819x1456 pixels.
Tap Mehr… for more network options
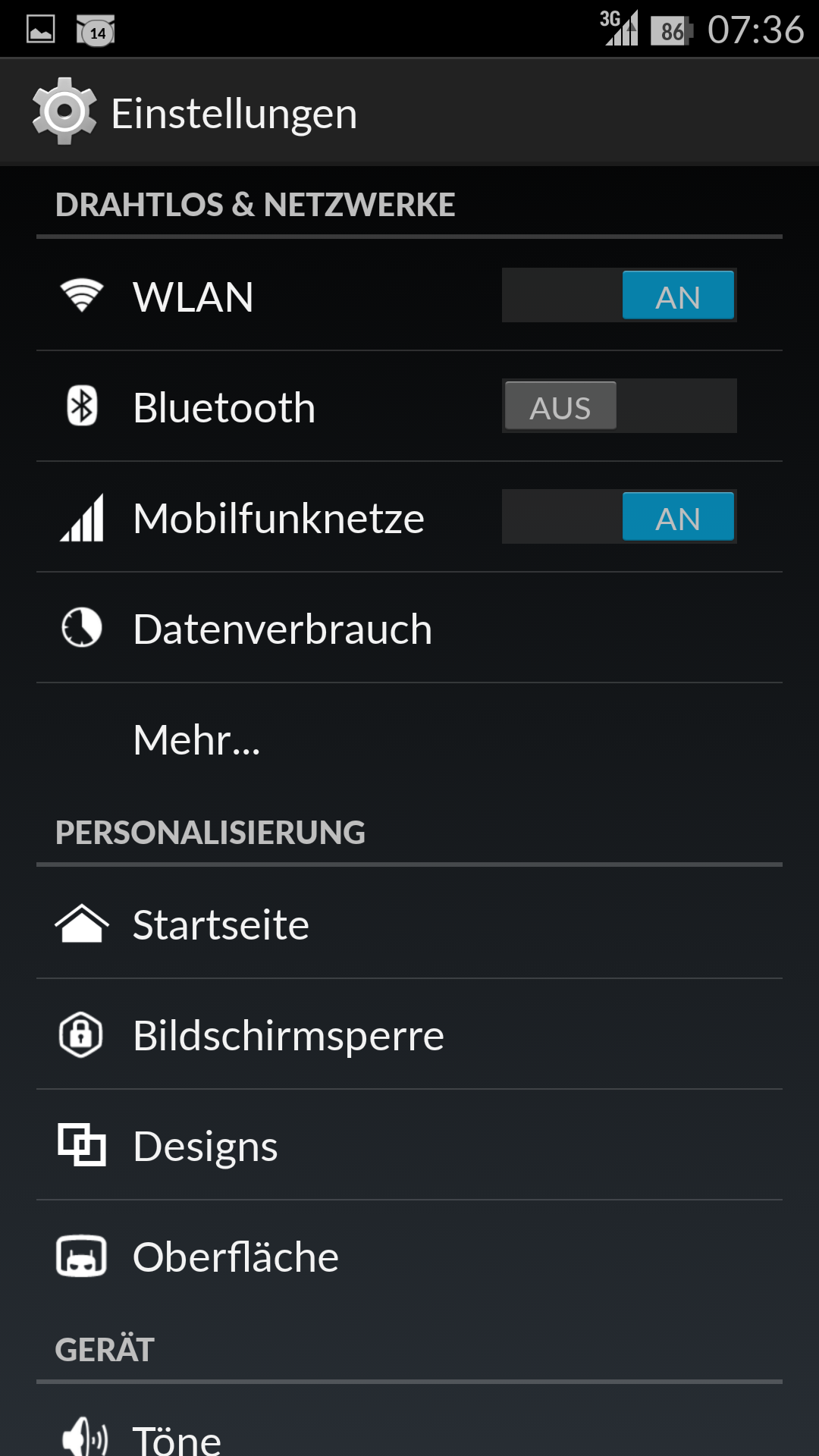196,739
